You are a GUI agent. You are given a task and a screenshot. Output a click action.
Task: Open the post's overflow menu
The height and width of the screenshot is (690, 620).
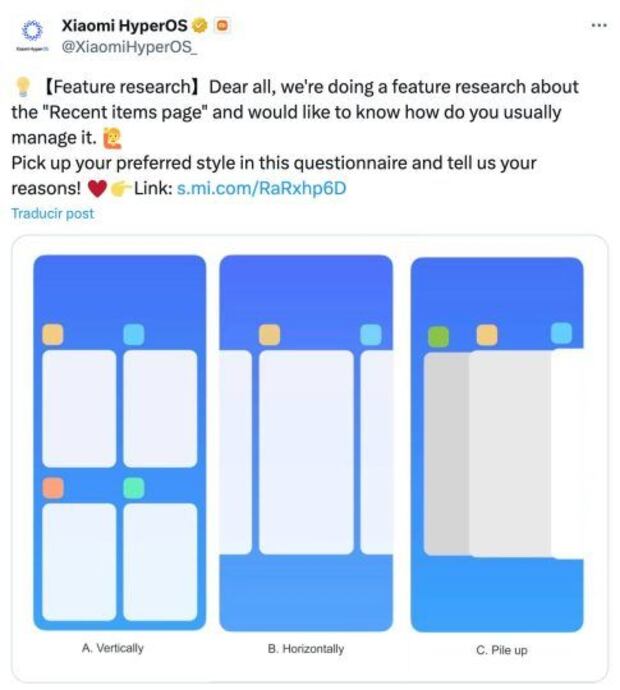tap(599, 25)
